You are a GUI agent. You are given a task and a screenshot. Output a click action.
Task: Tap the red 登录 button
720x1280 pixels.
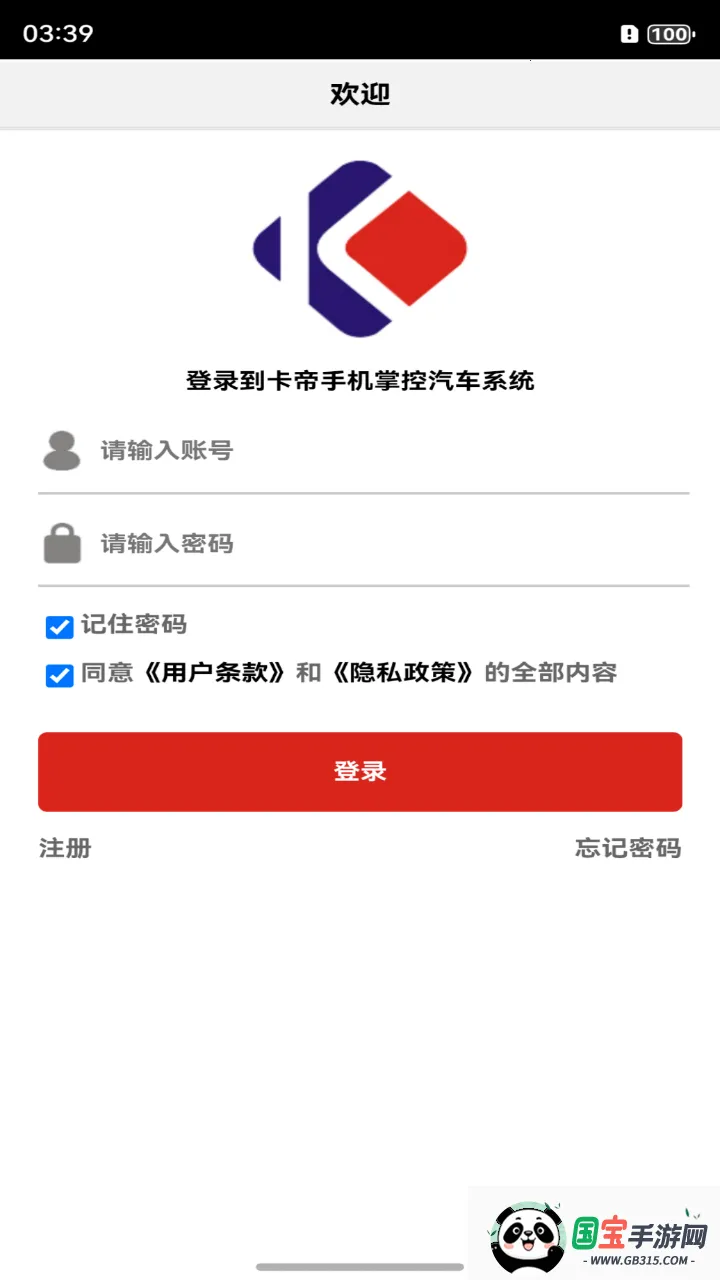(x=360, y=772)
